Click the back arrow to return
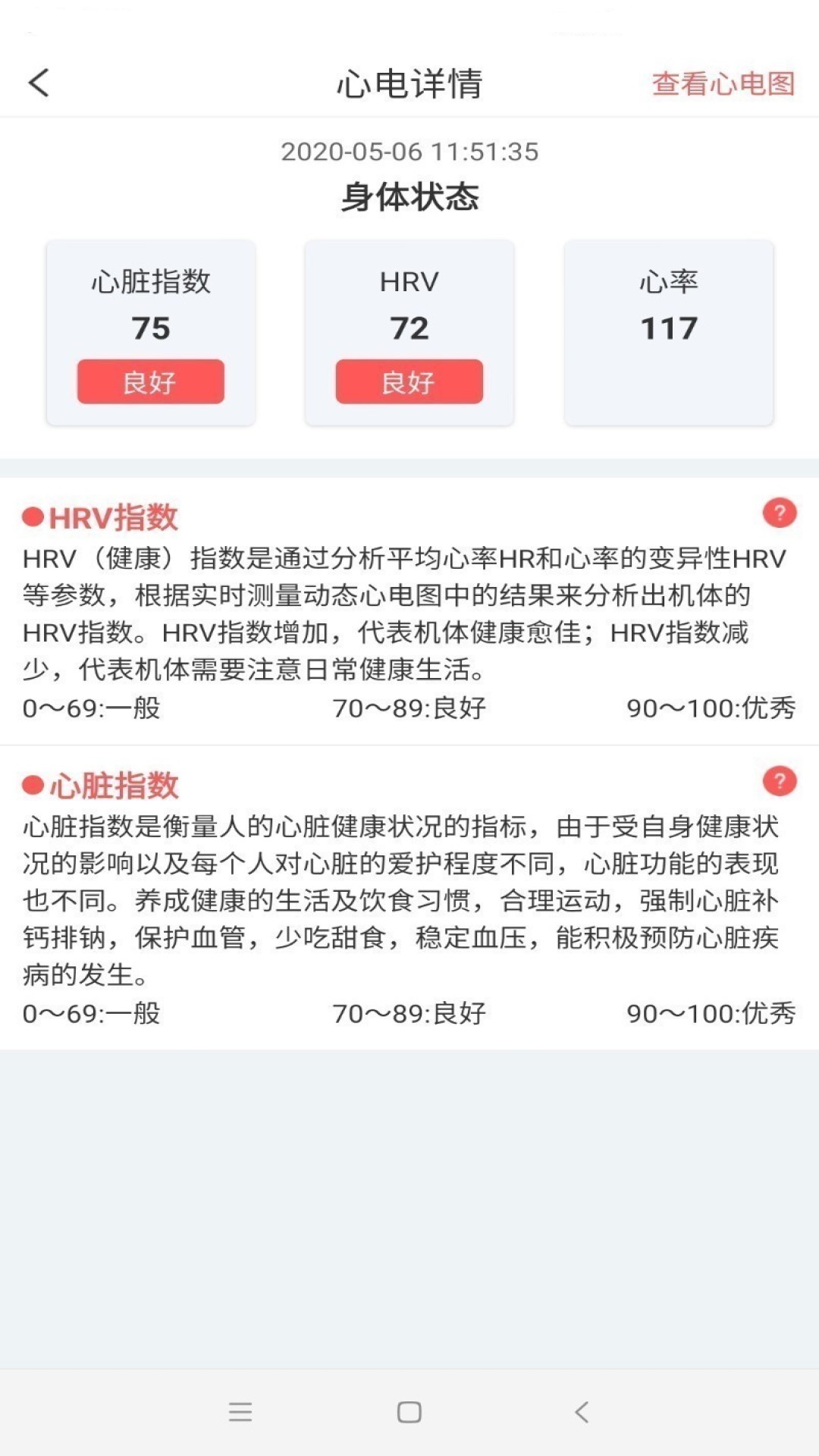Image resolution: width=819 pixels, height=1456 pixels. [x=38, y=83]
